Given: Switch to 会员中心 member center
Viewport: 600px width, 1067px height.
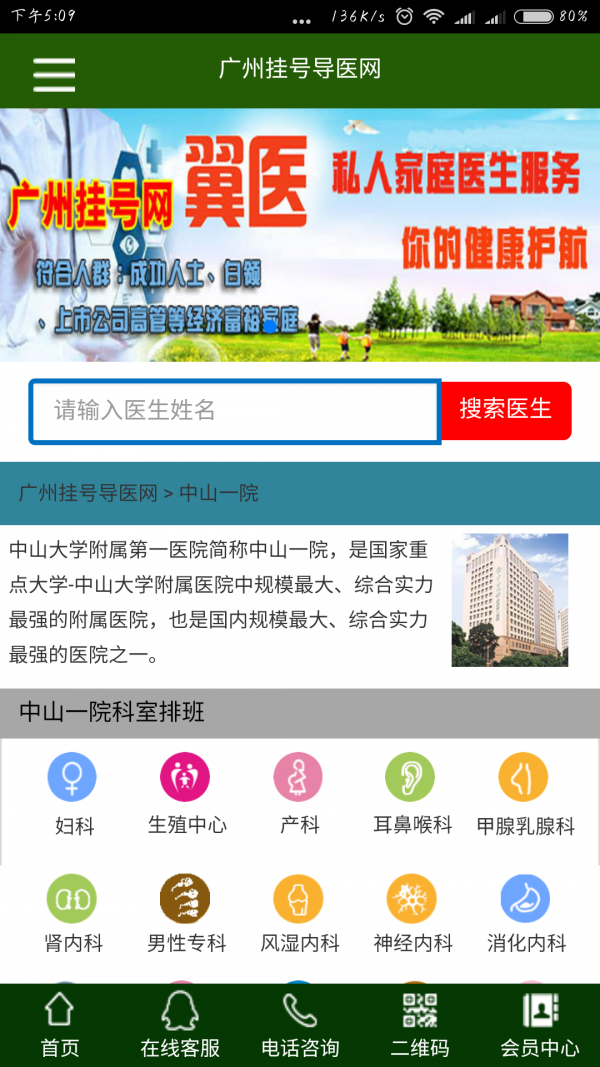Looking at the screenshot, I should (x=540, y=1026).
